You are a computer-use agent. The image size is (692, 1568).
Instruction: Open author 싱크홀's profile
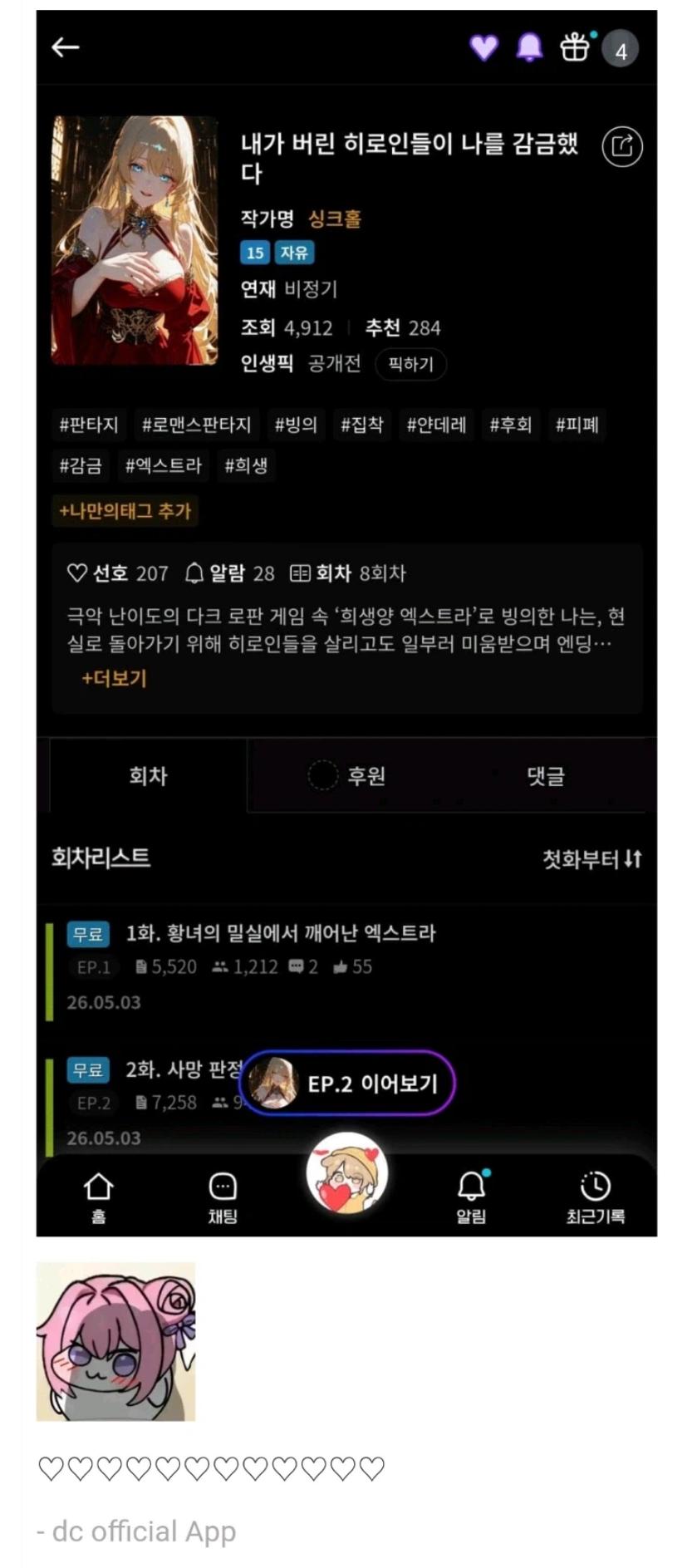[x=335, y=219]
